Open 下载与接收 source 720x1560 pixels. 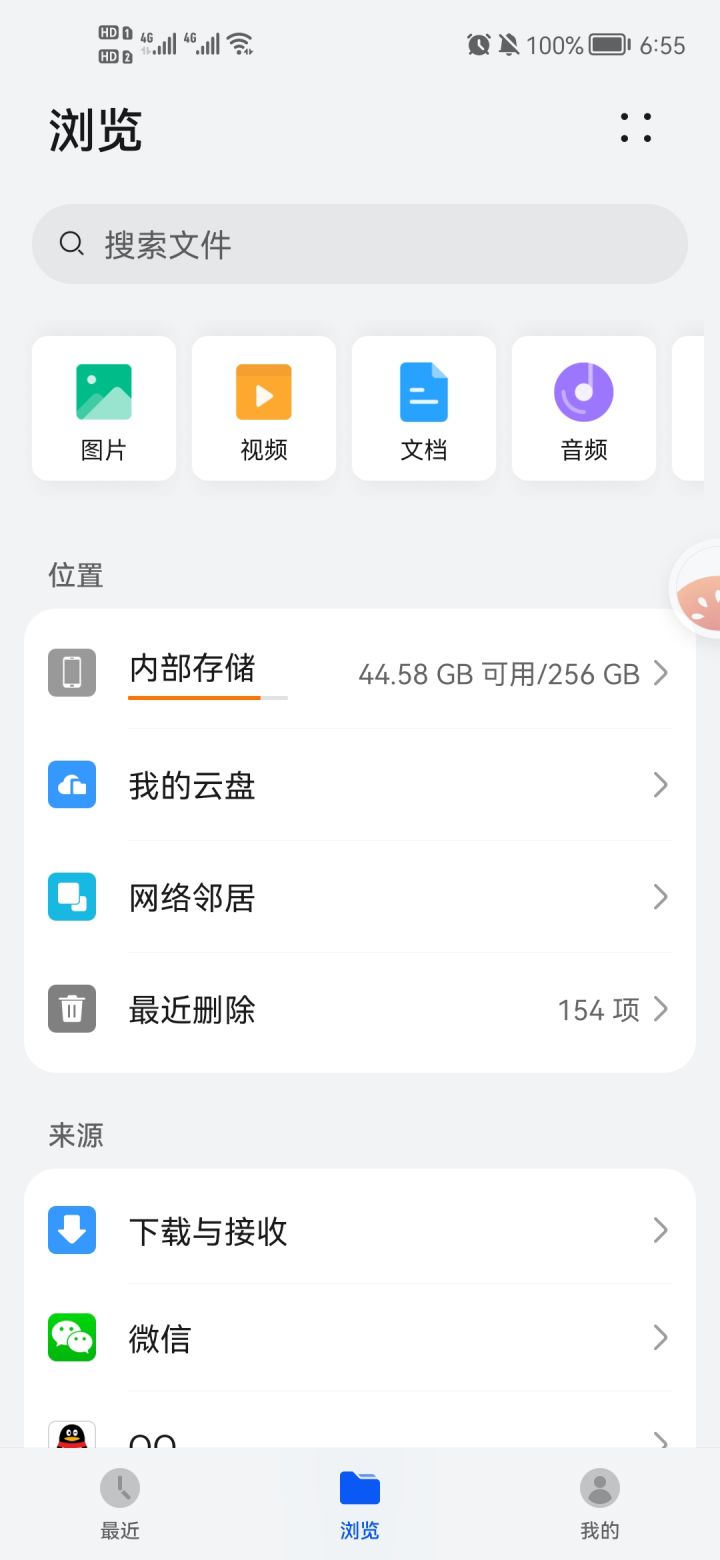[x=360, y=1230]
